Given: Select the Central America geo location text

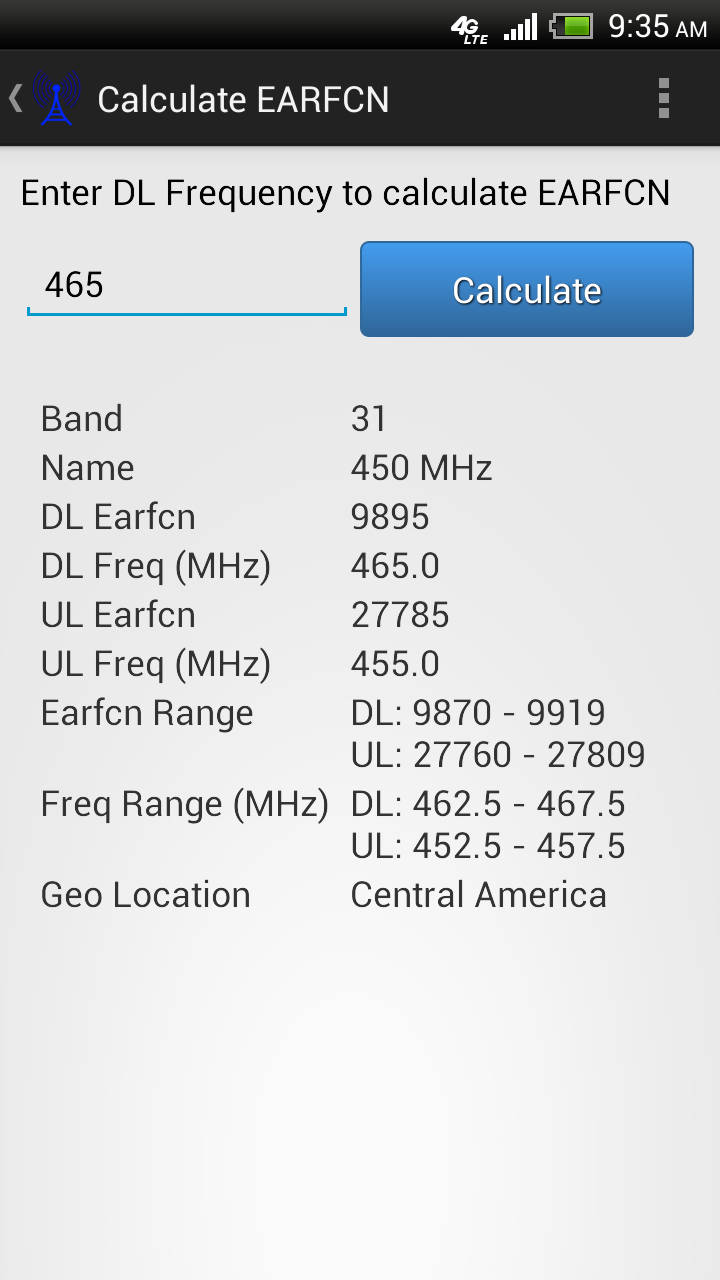Looking at the screenshot, I should click(478, 894).
